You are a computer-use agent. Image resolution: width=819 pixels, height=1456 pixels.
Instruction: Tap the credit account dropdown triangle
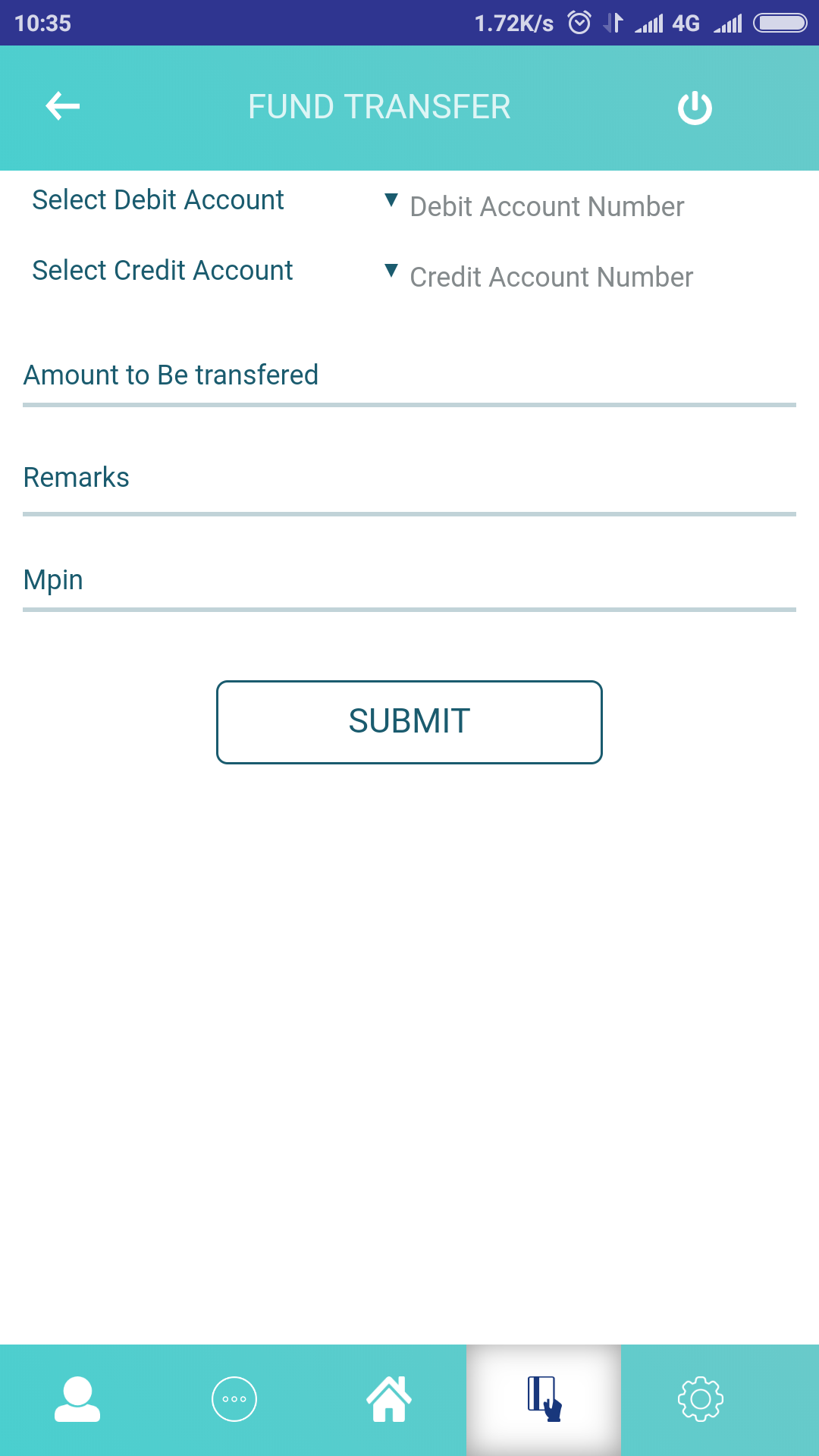(391, 271)
